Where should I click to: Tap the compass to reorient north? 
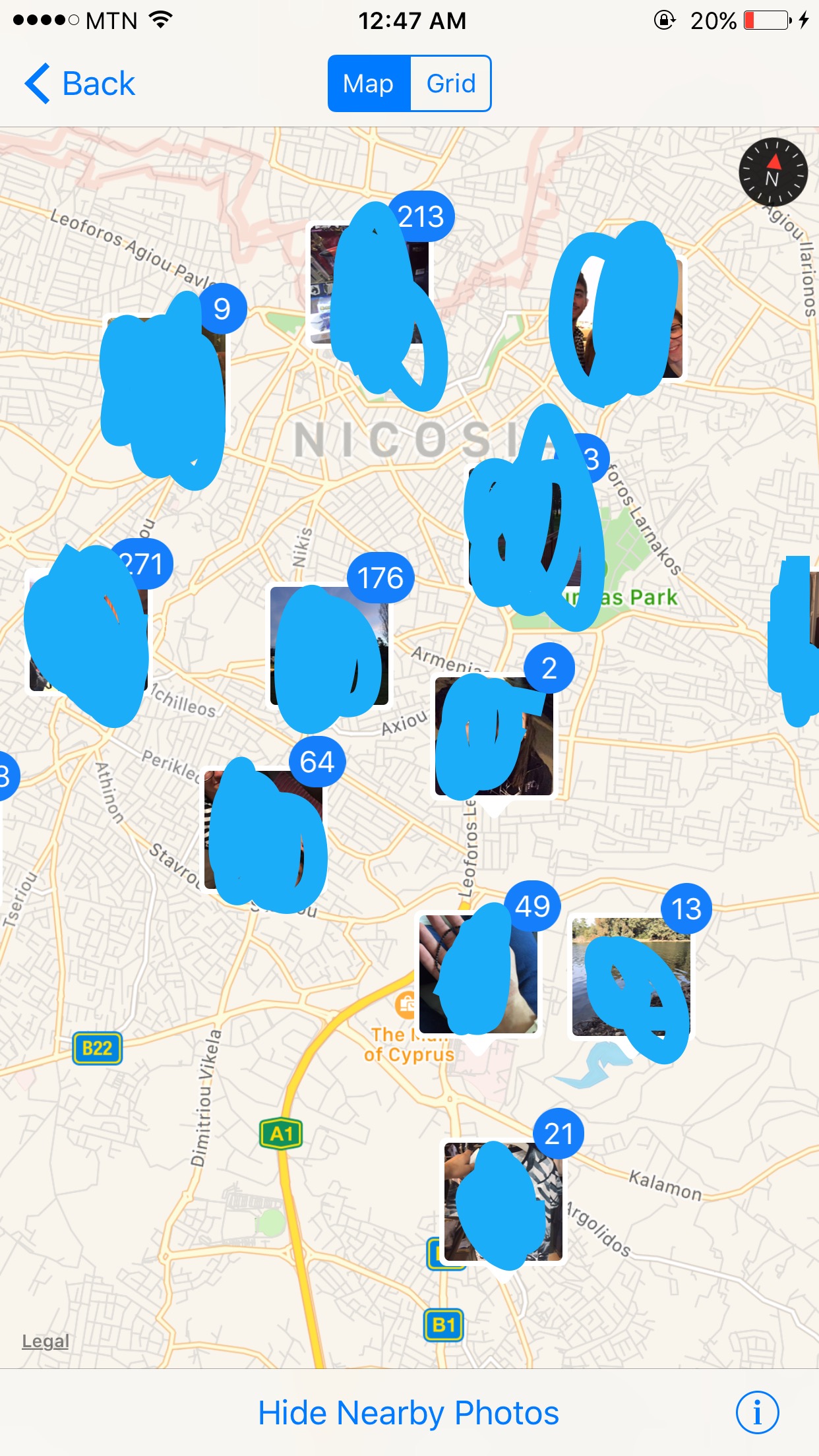point(773,172)
